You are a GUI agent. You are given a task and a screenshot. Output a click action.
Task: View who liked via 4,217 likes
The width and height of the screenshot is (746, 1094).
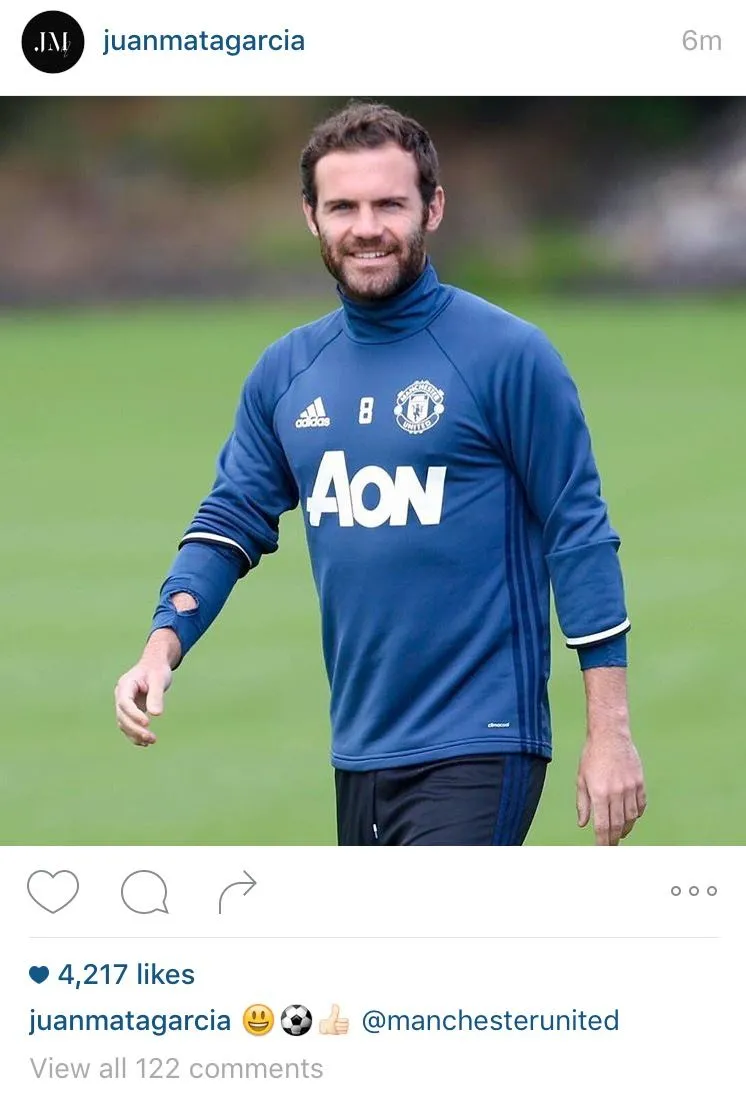point(125,974)
